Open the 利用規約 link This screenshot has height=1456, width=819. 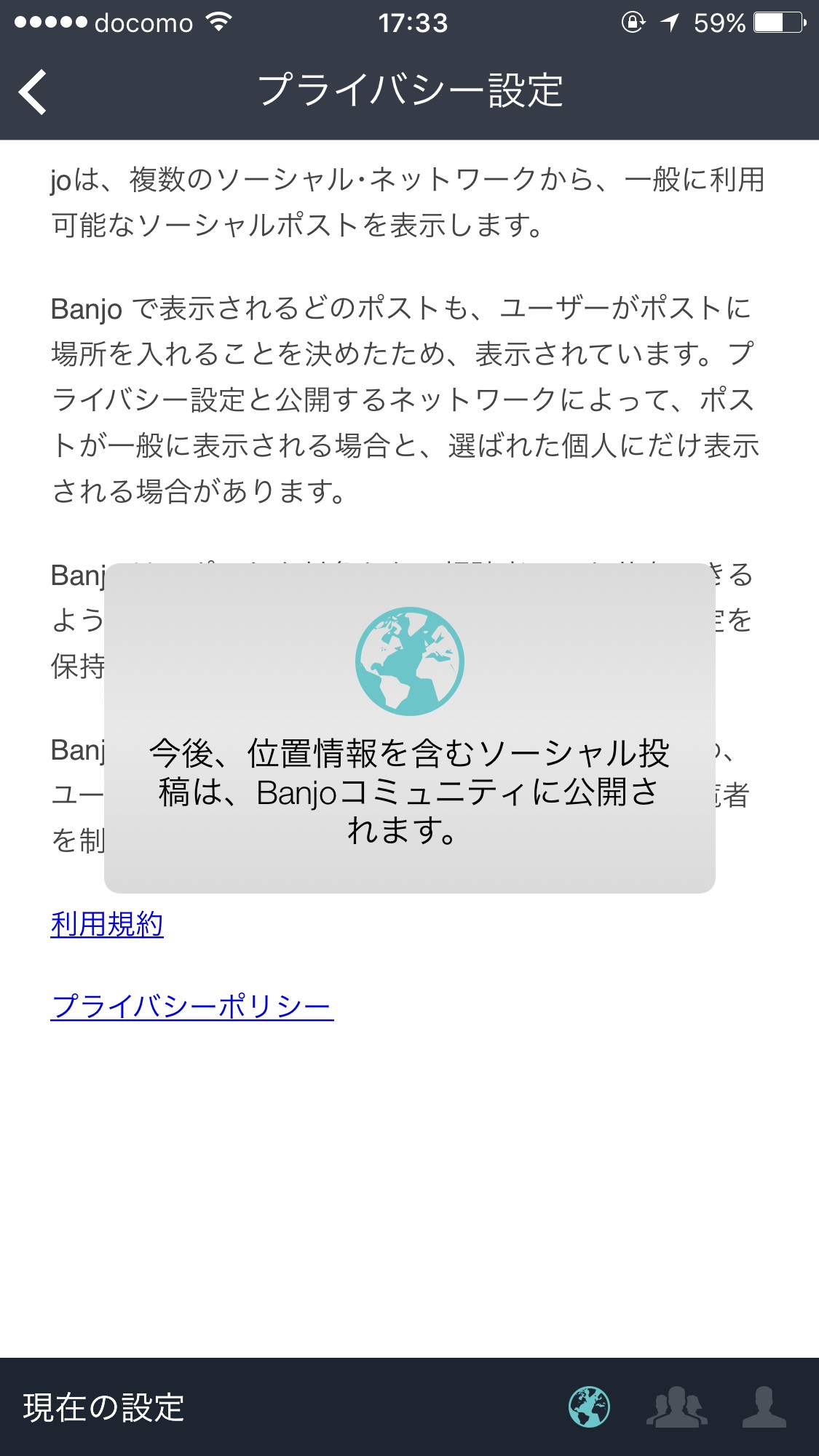pyautogui.click(x=107, y=925)
